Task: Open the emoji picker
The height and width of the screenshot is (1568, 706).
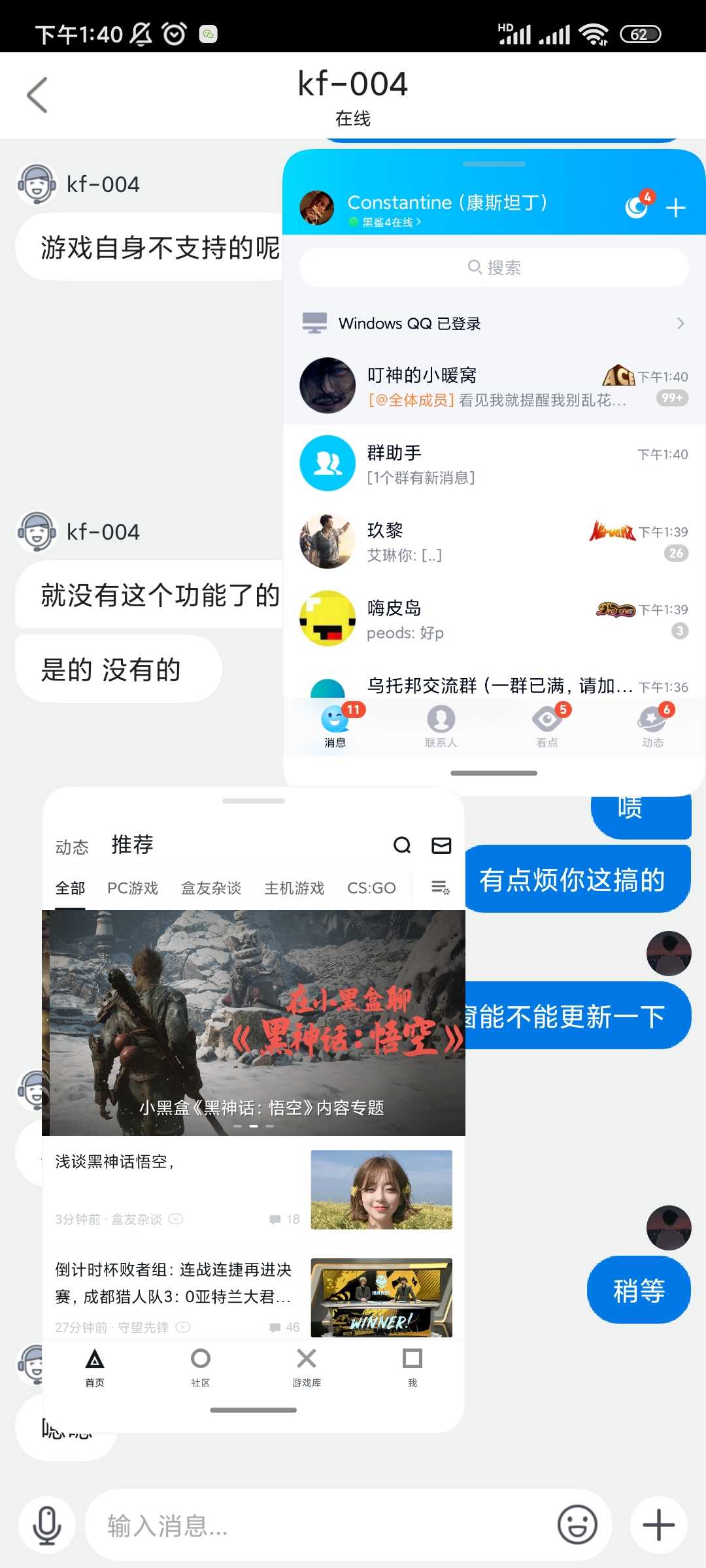Action: coord(577,1526)
